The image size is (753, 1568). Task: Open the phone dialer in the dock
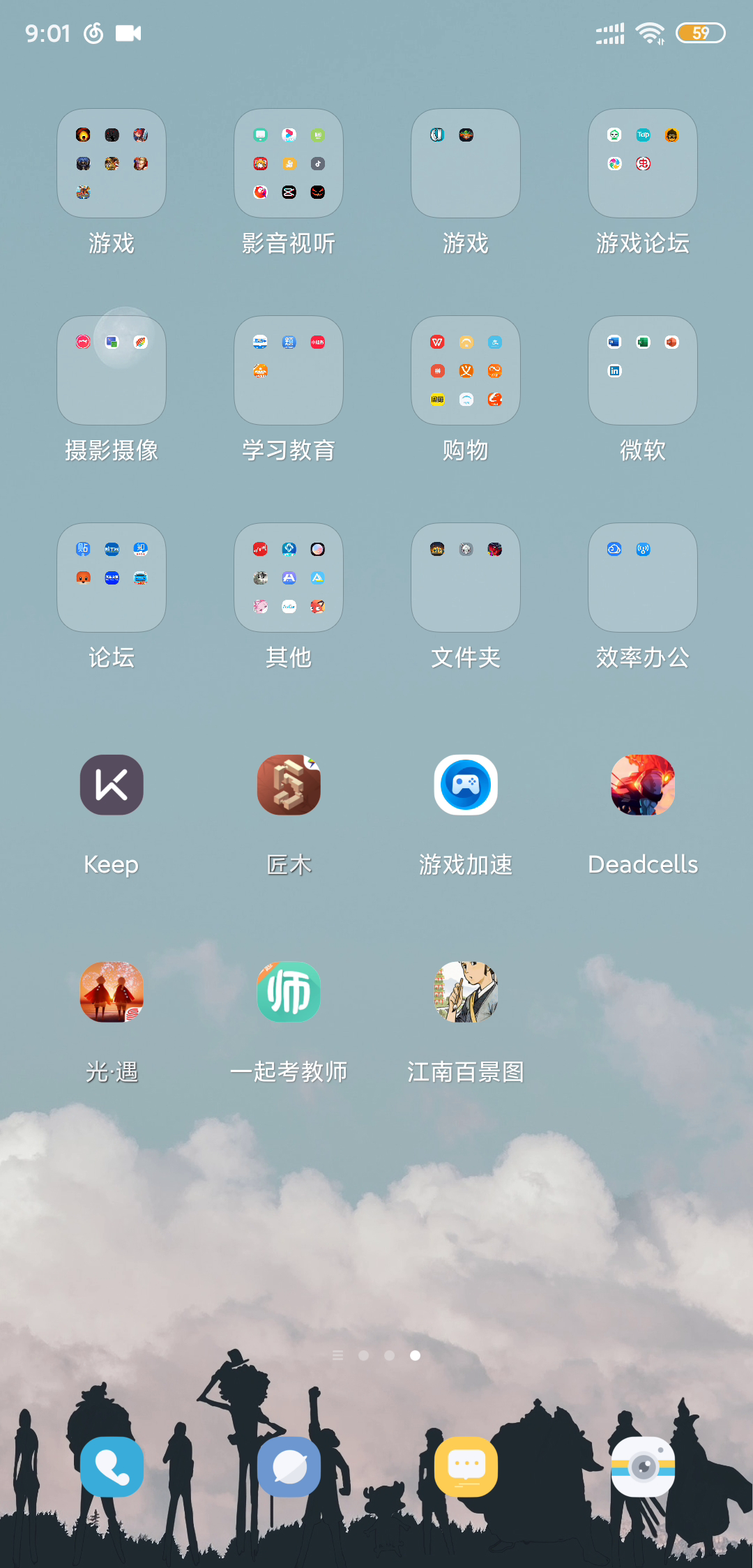pyautogui.click(x=112, y=1467)
